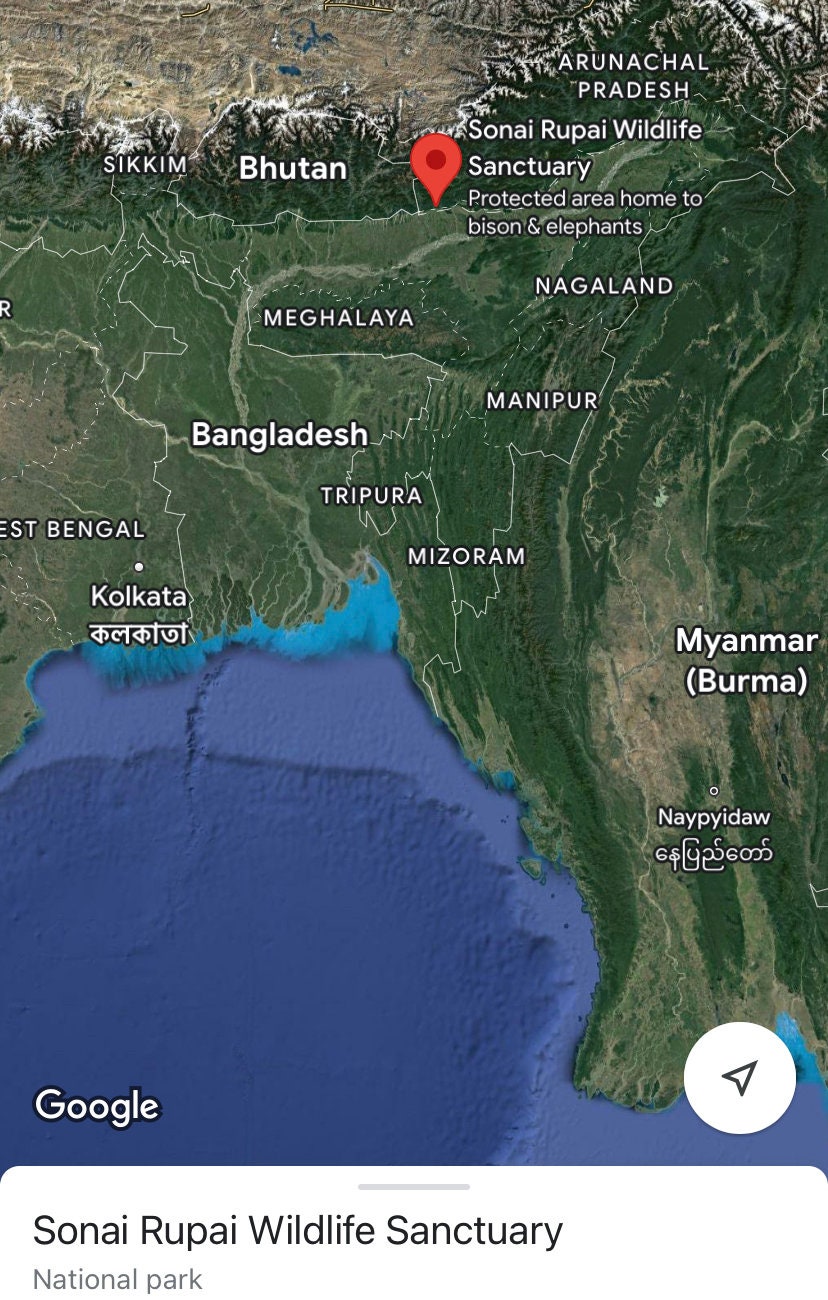Expand the bottom sheet drag handle
828x1300 pixels.
[x=414, y=1187]
